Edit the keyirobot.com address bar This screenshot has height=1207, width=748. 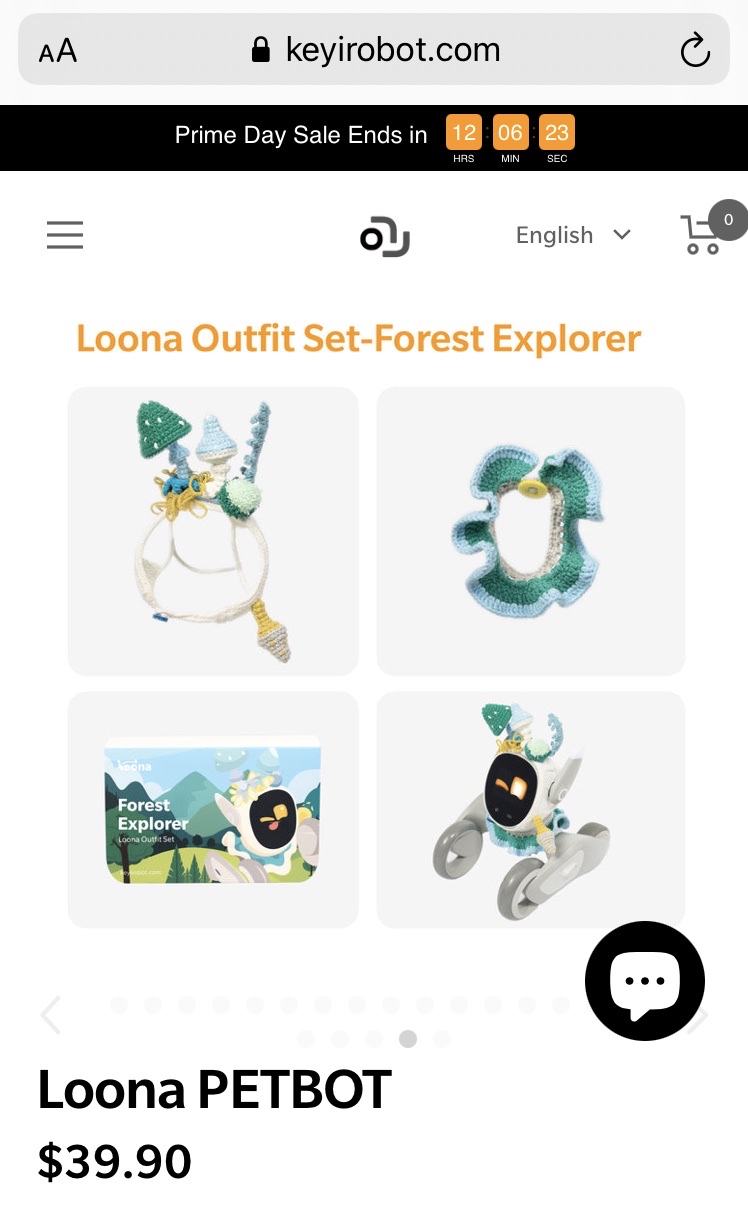pos(392,50)
